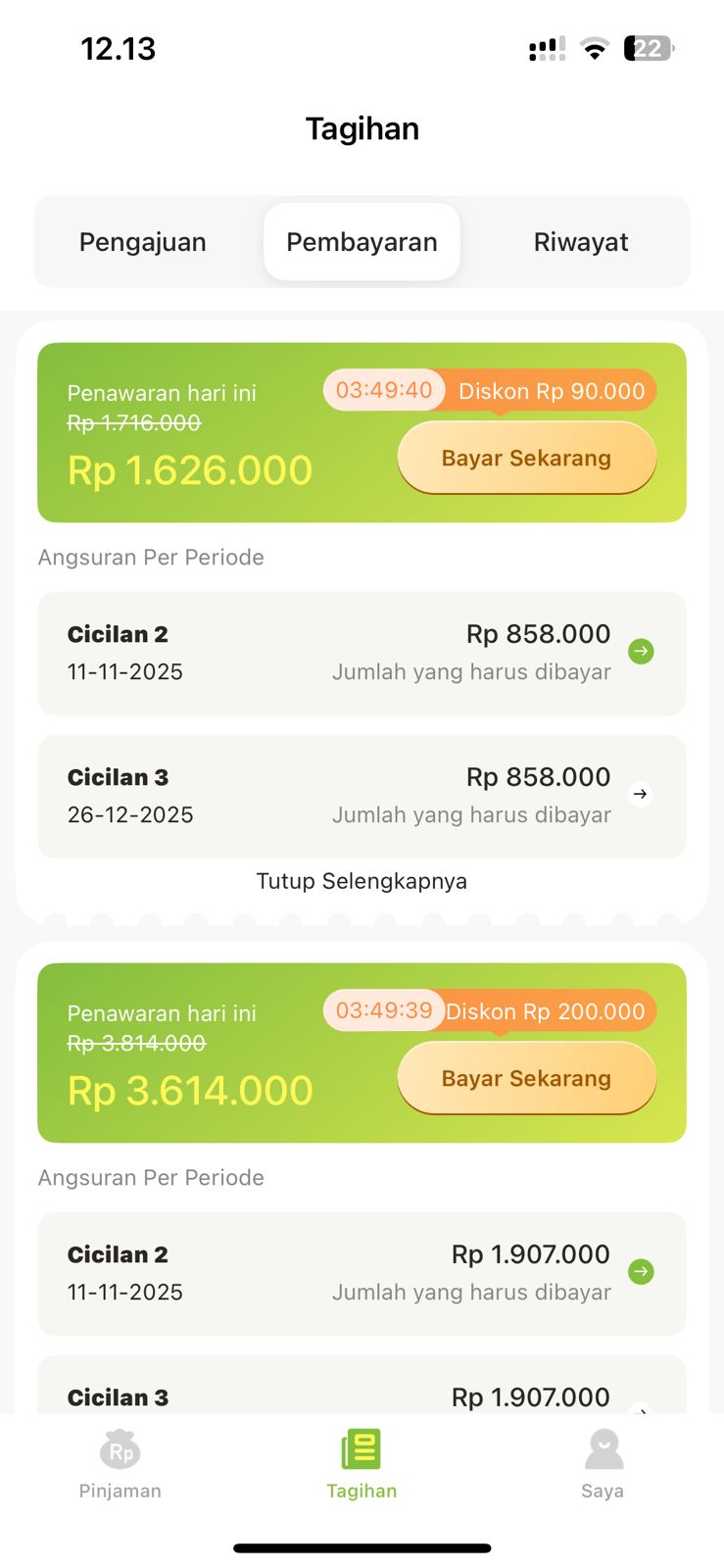Tap the Tagihan bottom tab

(362, 1464)
